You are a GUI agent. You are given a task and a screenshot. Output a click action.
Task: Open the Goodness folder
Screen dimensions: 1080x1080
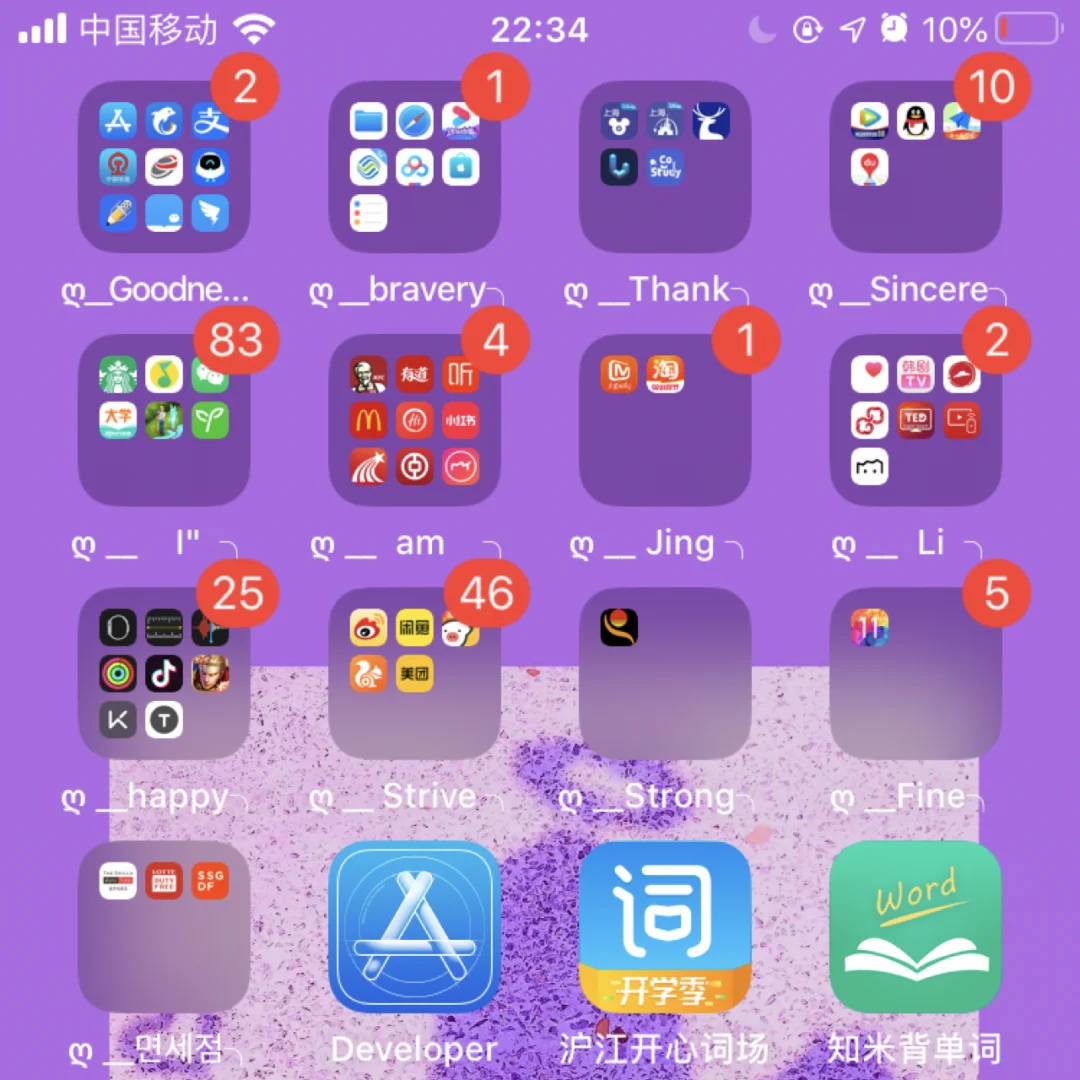(164, 166)
